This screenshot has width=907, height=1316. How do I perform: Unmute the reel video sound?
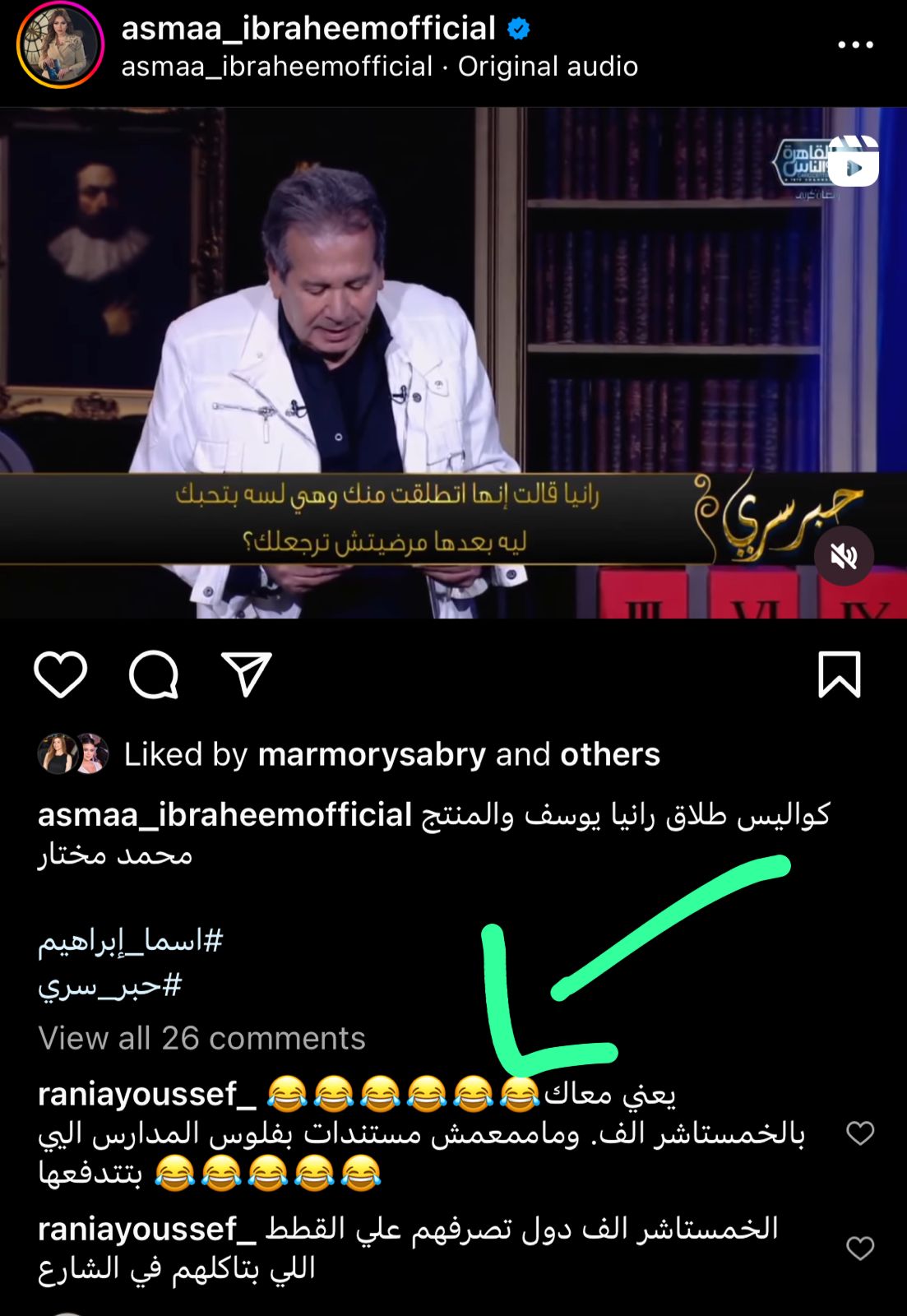pos(844,556)
